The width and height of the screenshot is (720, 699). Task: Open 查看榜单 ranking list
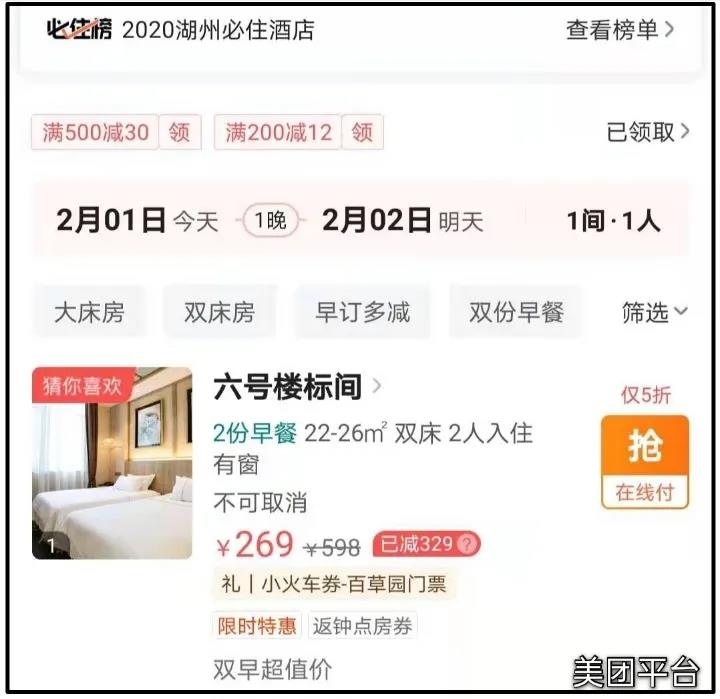coord(619,30)
